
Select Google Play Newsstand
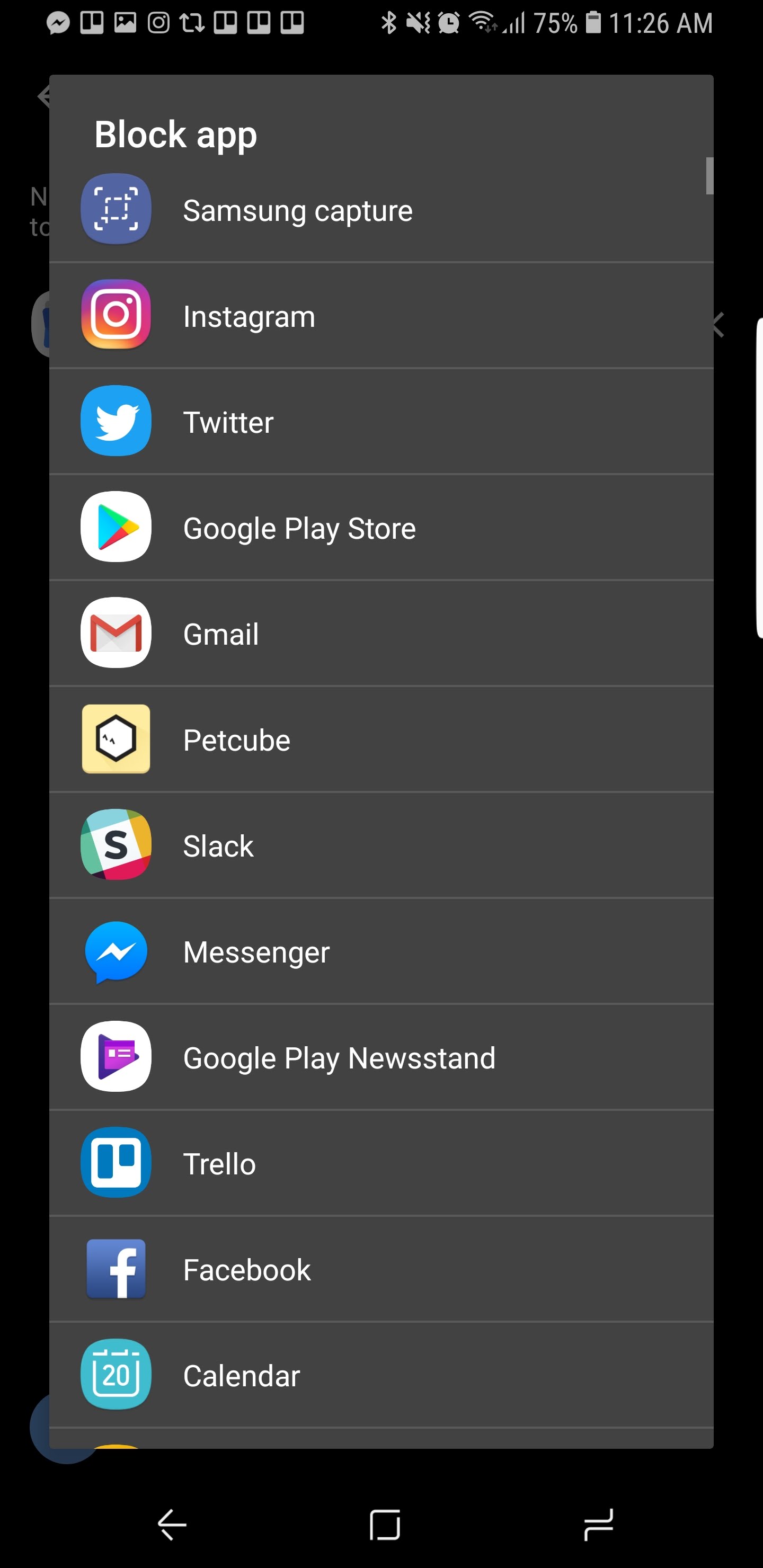(x=381, y=1057)
